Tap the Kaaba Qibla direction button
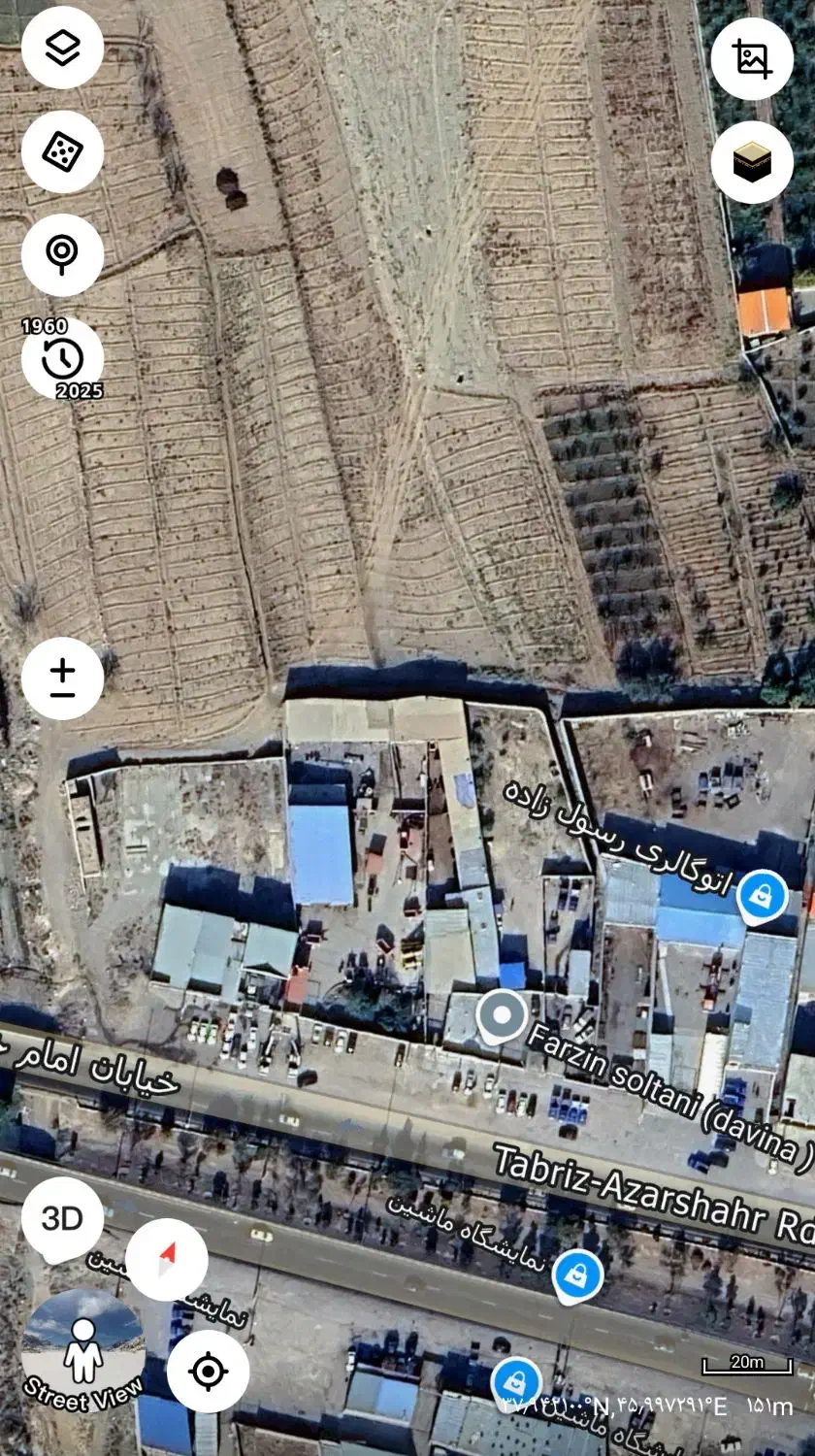Viewport: 815px width, 1456px height. click(x=752, y=162)
